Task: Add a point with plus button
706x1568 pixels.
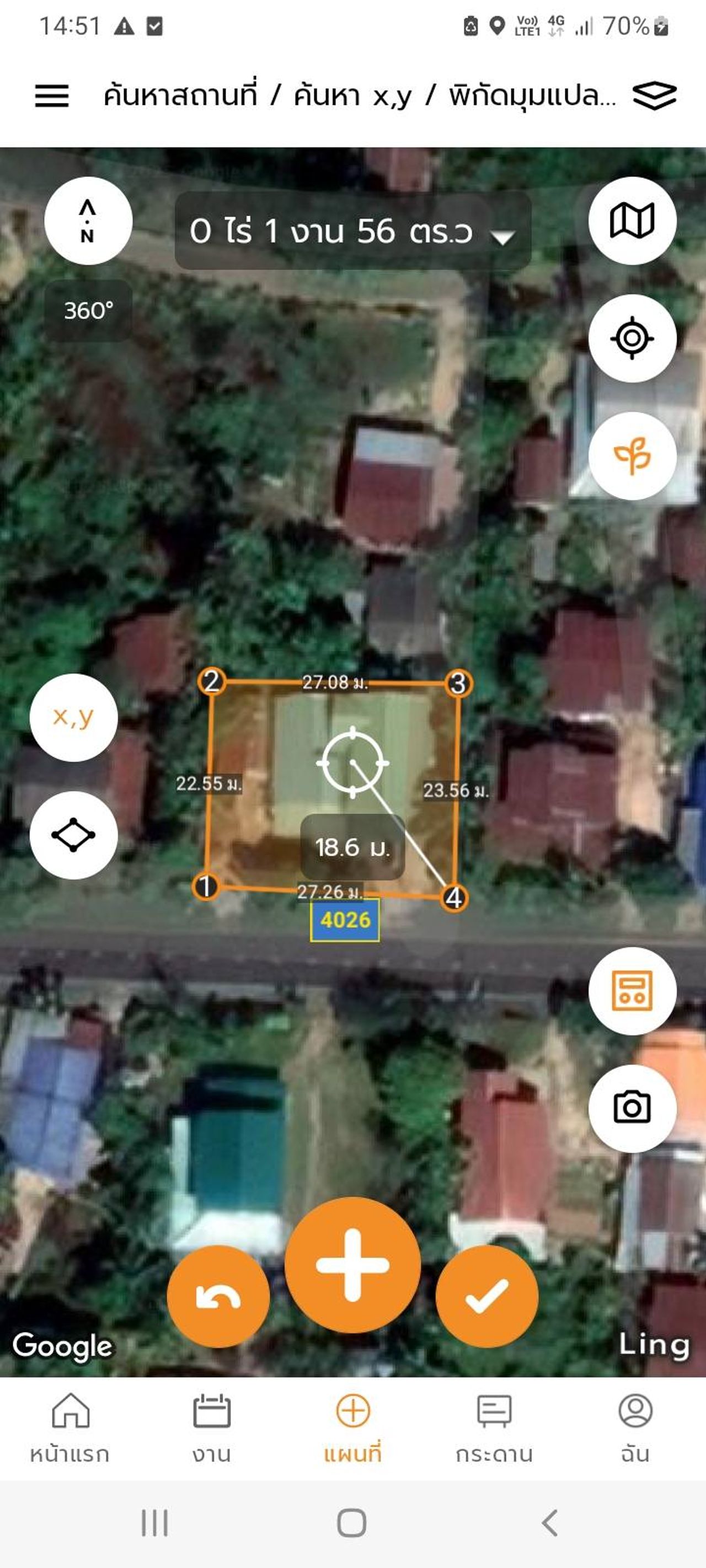Action: pos(352,1265)
